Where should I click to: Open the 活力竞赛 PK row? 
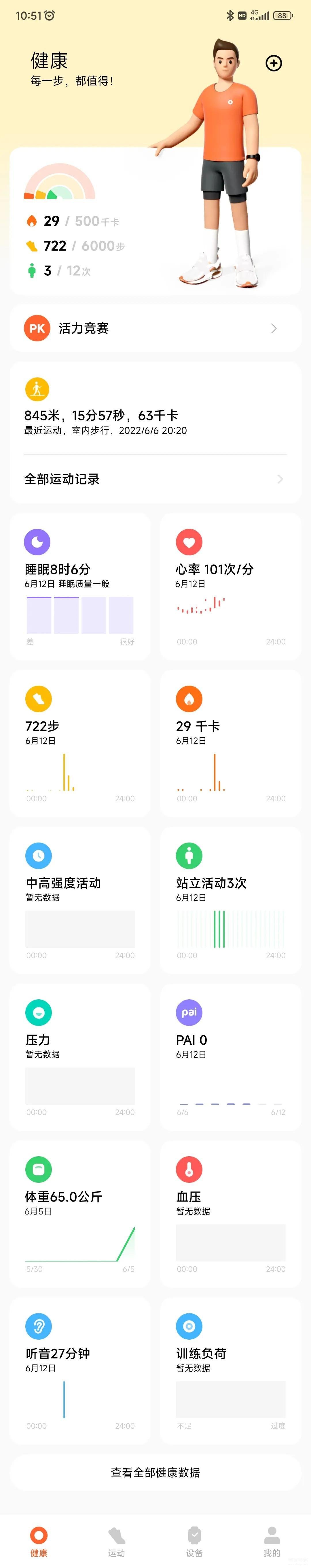tap(155, 329)
